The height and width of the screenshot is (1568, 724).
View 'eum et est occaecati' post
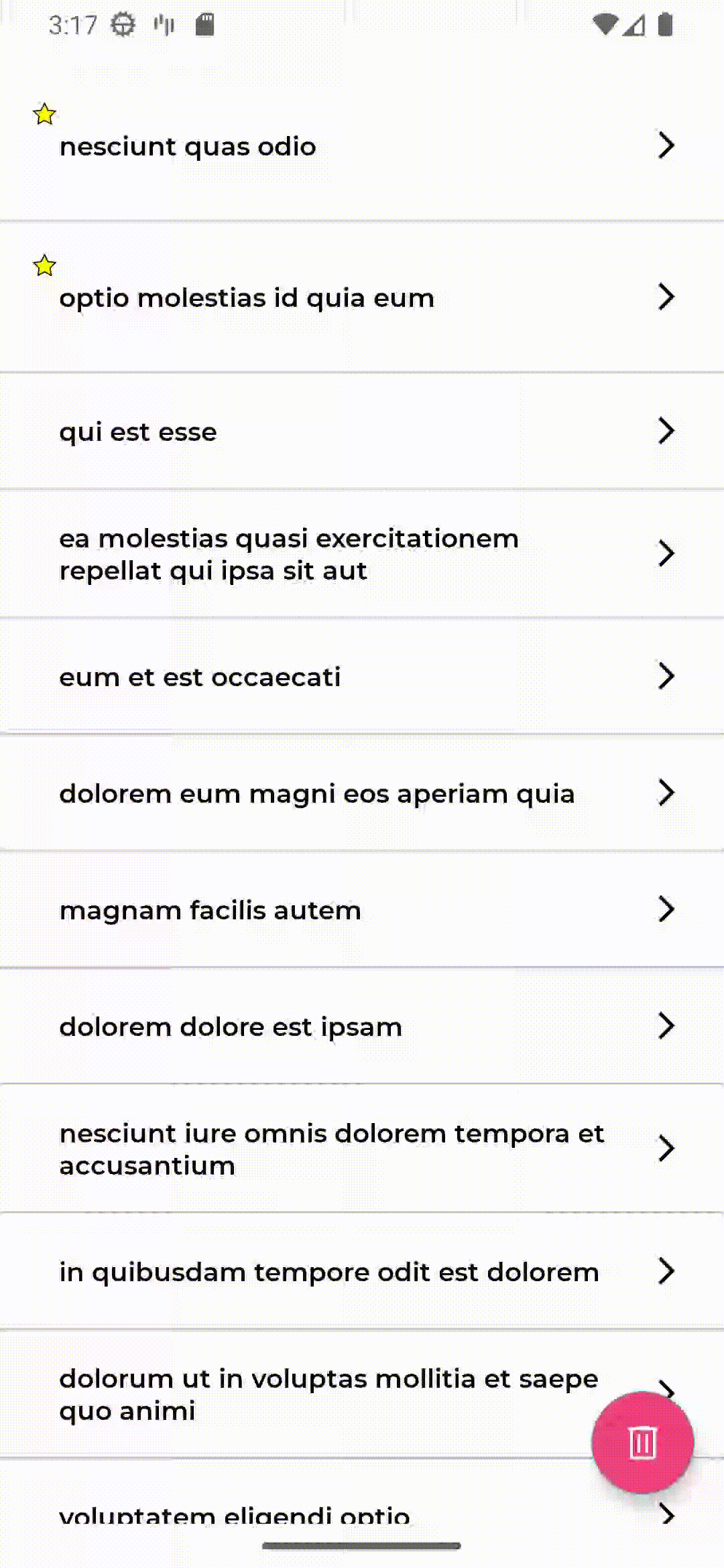(x=362, y=676)
